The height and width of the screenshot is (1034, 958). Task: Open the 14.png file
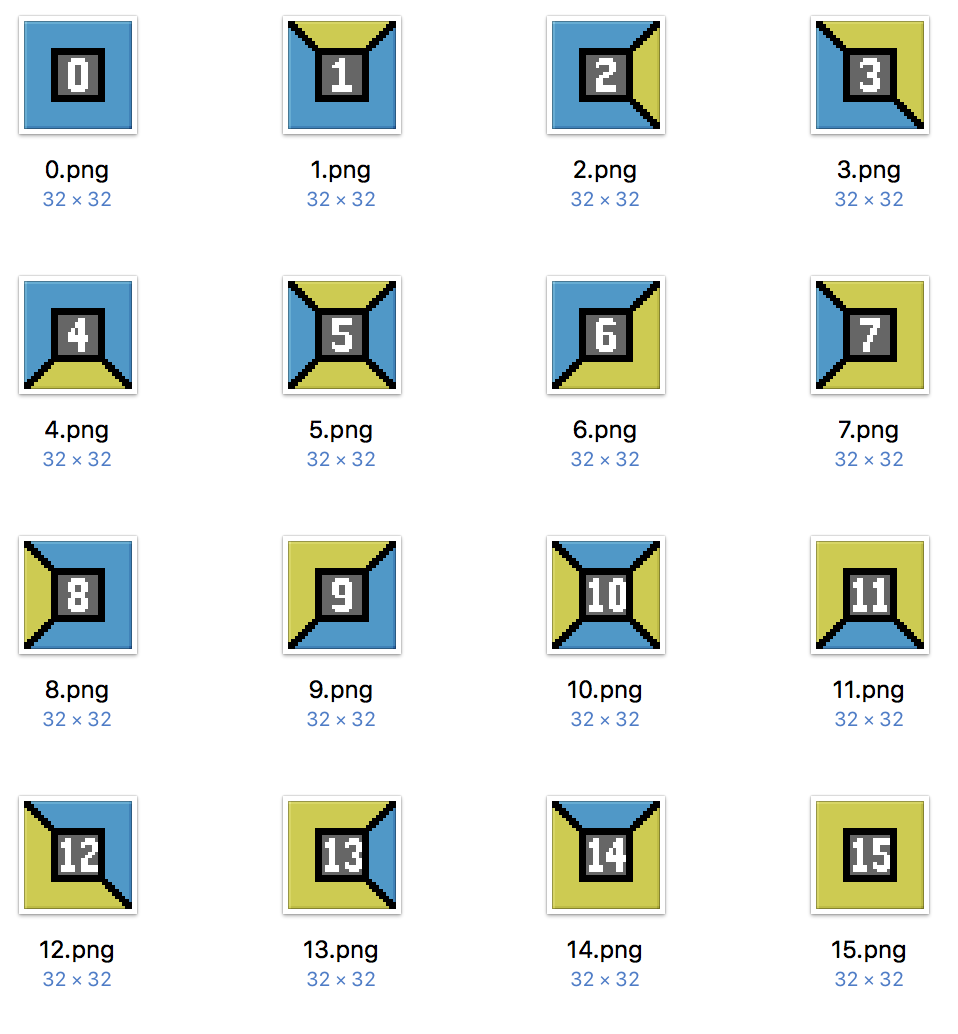606,855
